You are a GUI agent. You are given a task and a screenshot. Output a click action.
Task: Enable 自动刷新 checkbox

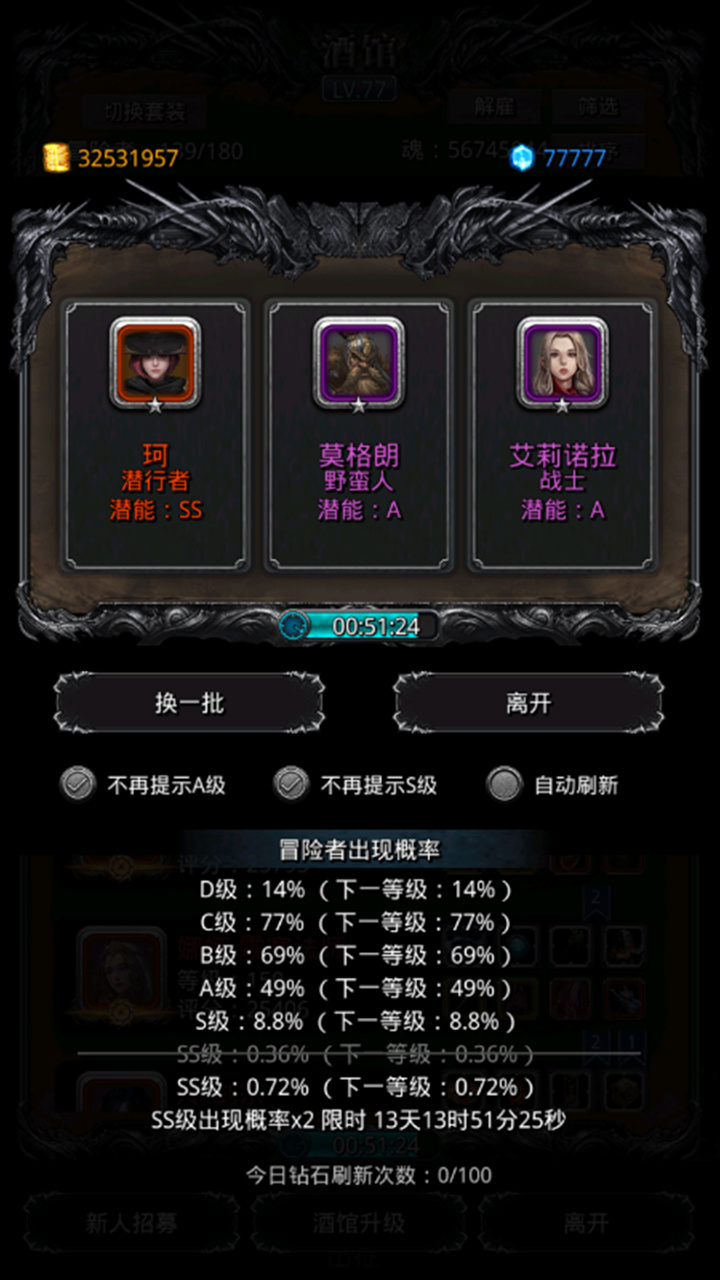pyautogui.click(x=505, y=784)
